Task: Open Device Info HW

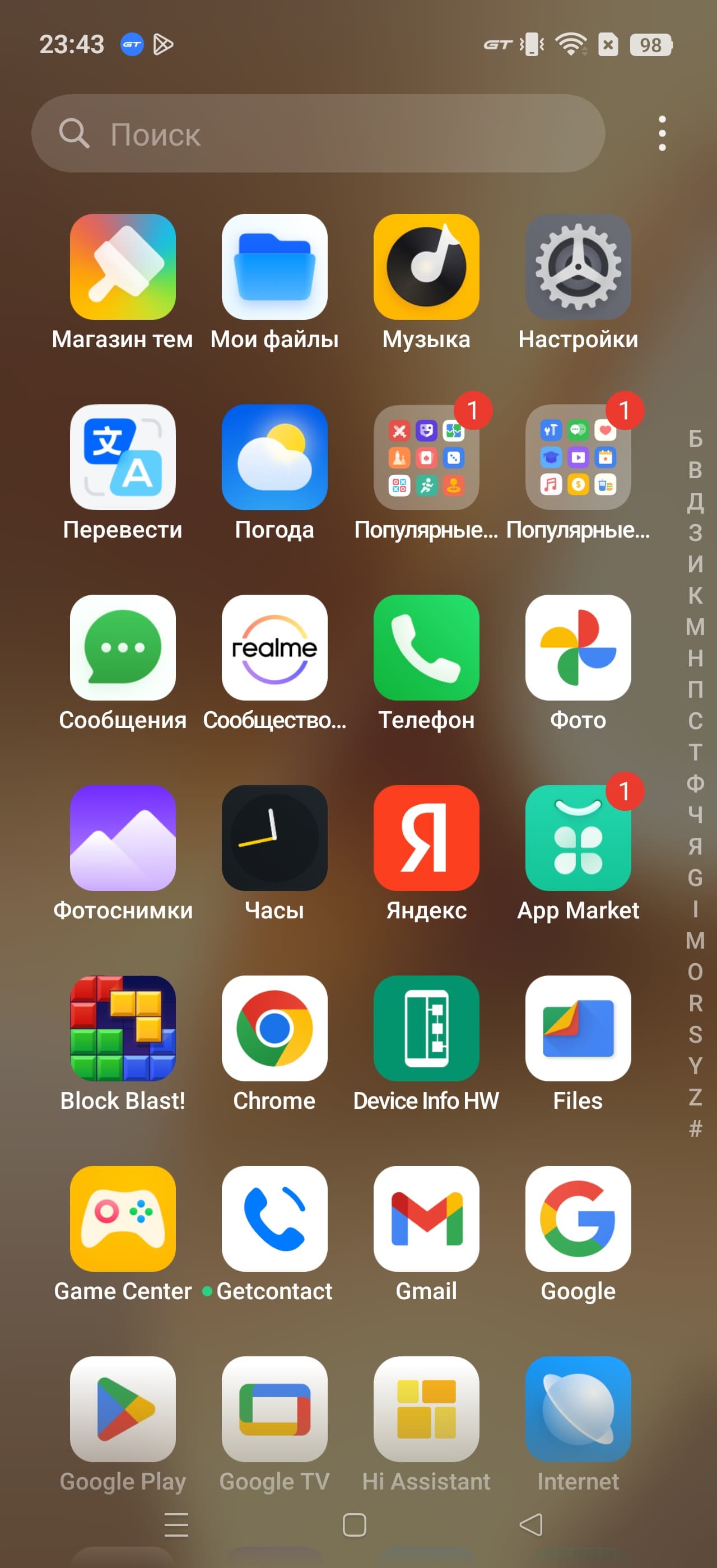Action: pos(426,1028)
